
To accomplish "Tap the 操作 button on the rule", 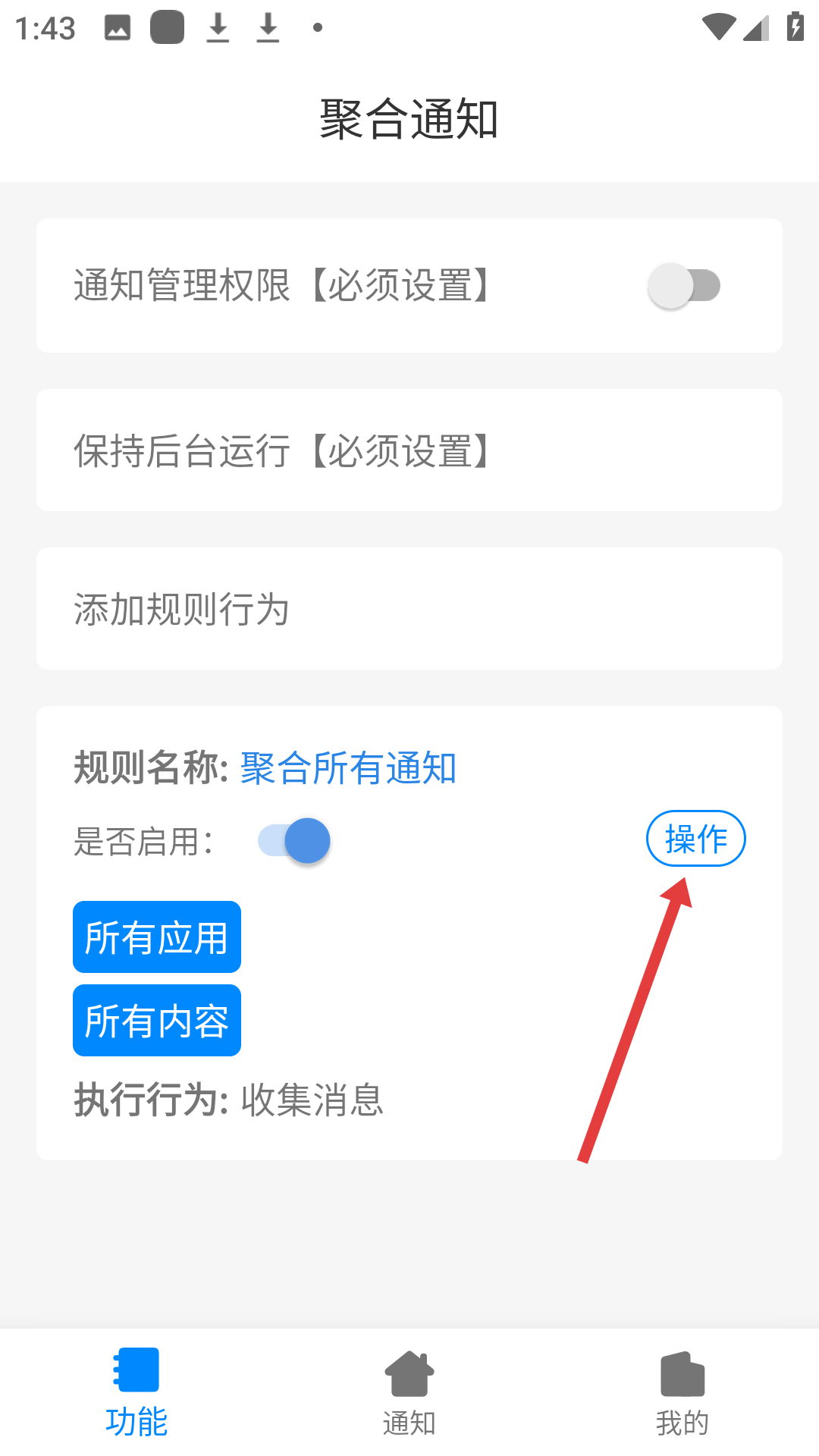I will tap(696, 839).
